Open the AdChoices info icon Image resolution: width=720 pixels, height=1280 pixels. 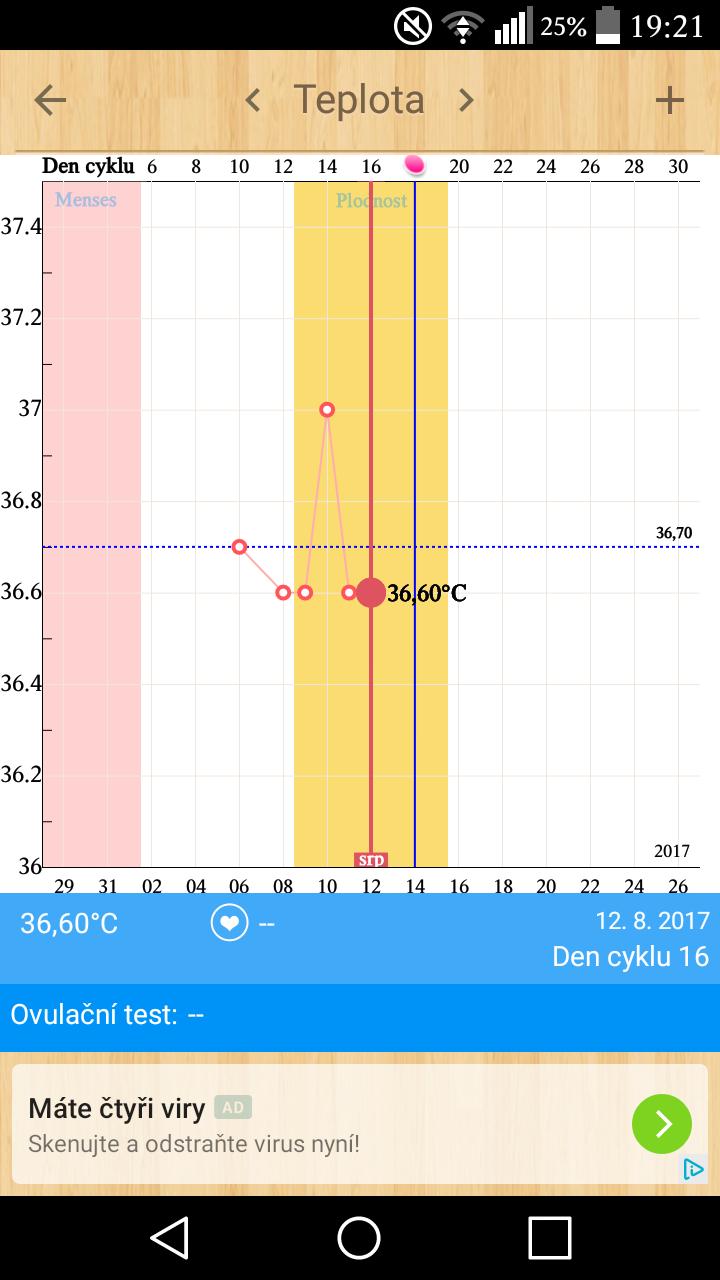click(693, 1169)
